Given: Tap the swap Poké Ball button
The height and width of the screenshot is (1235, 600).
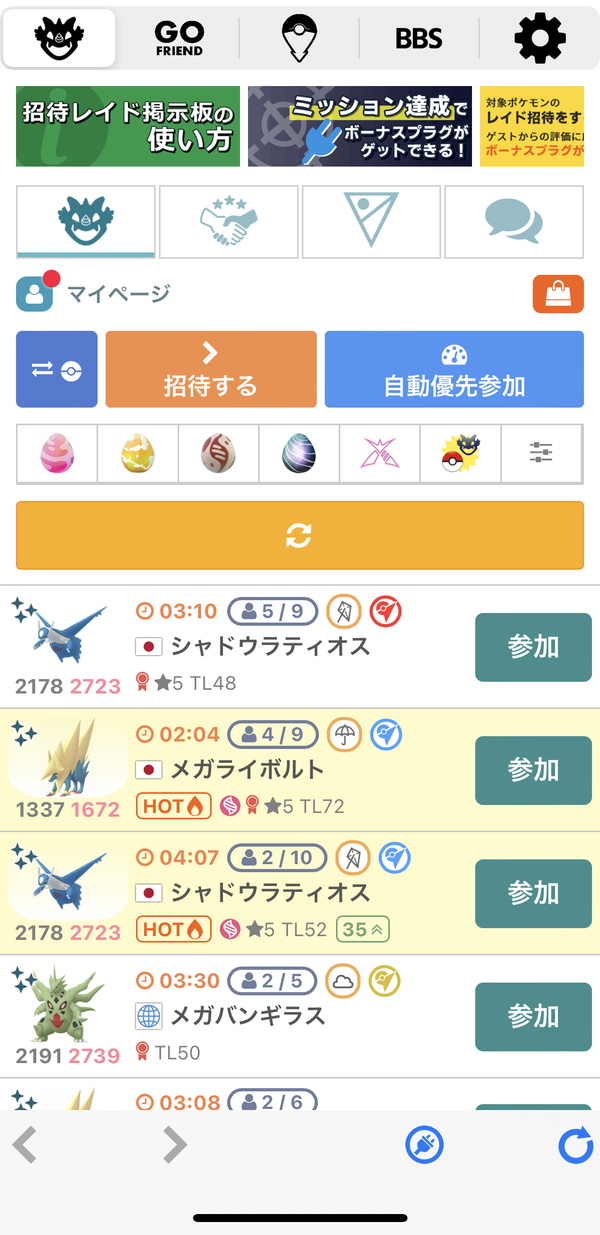Looking at the screenshot, I should (x=57, y=369).
